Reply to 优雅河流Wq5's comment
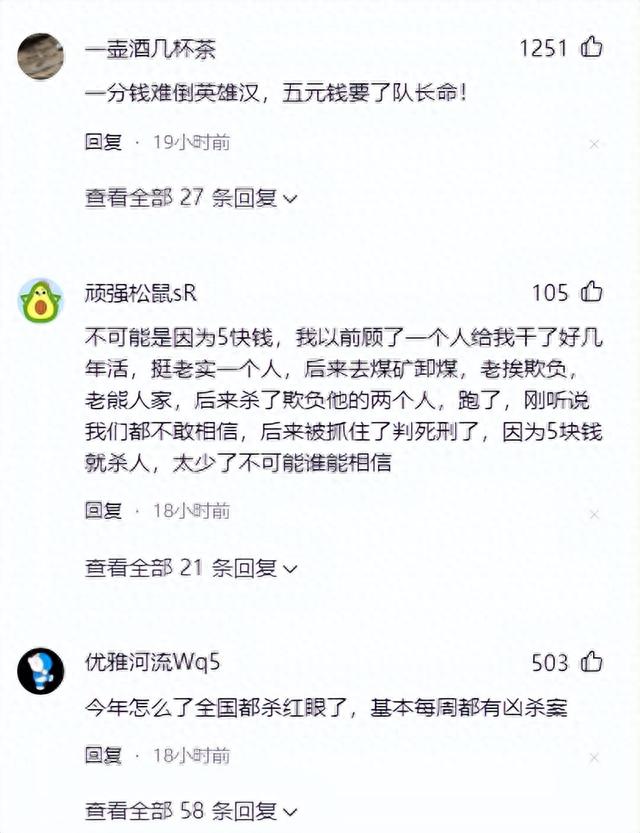Image resolution: width=640 pixels, height=833 pixels. (103, 755)
